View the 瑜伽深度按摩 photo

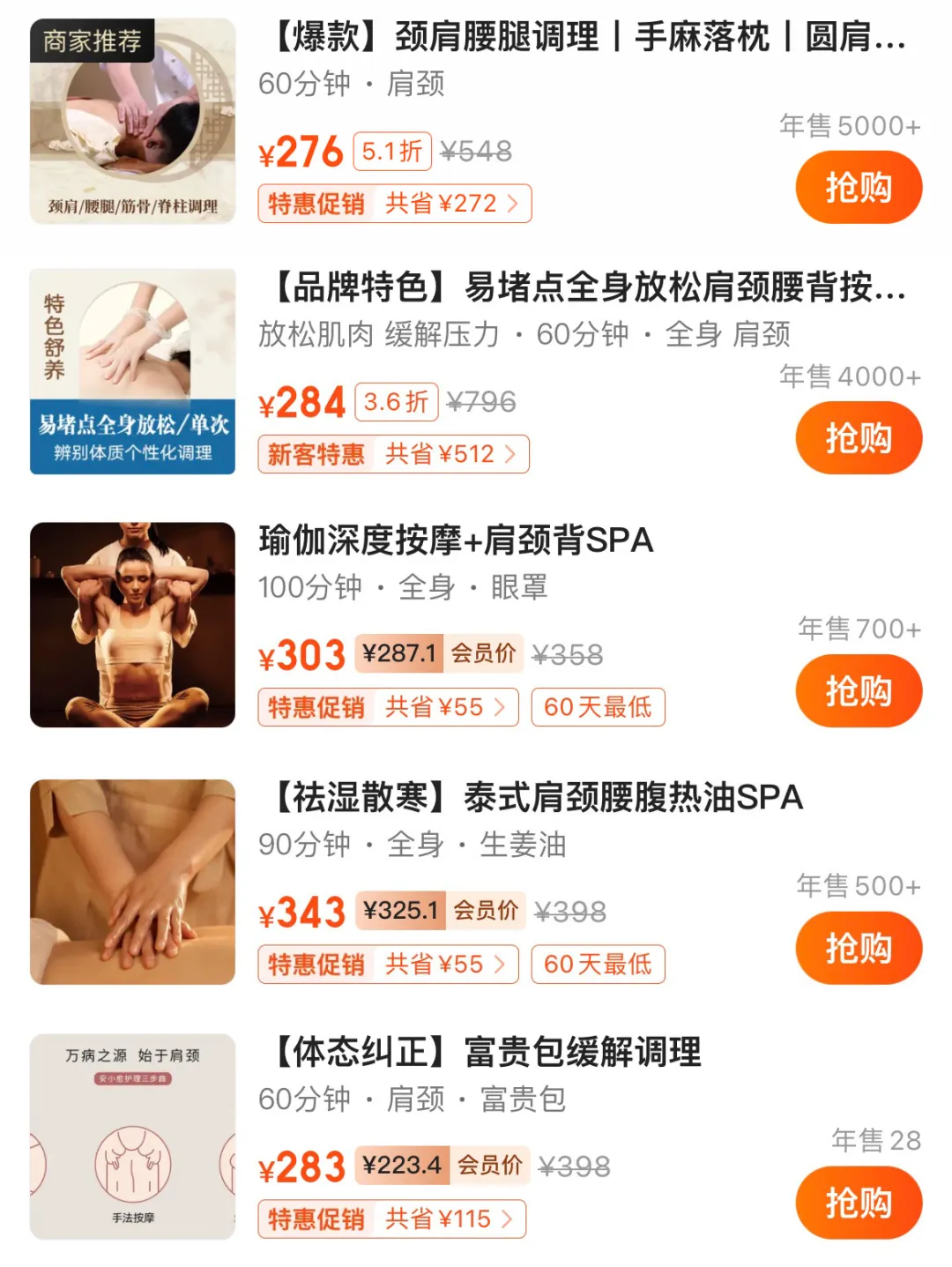132,625
